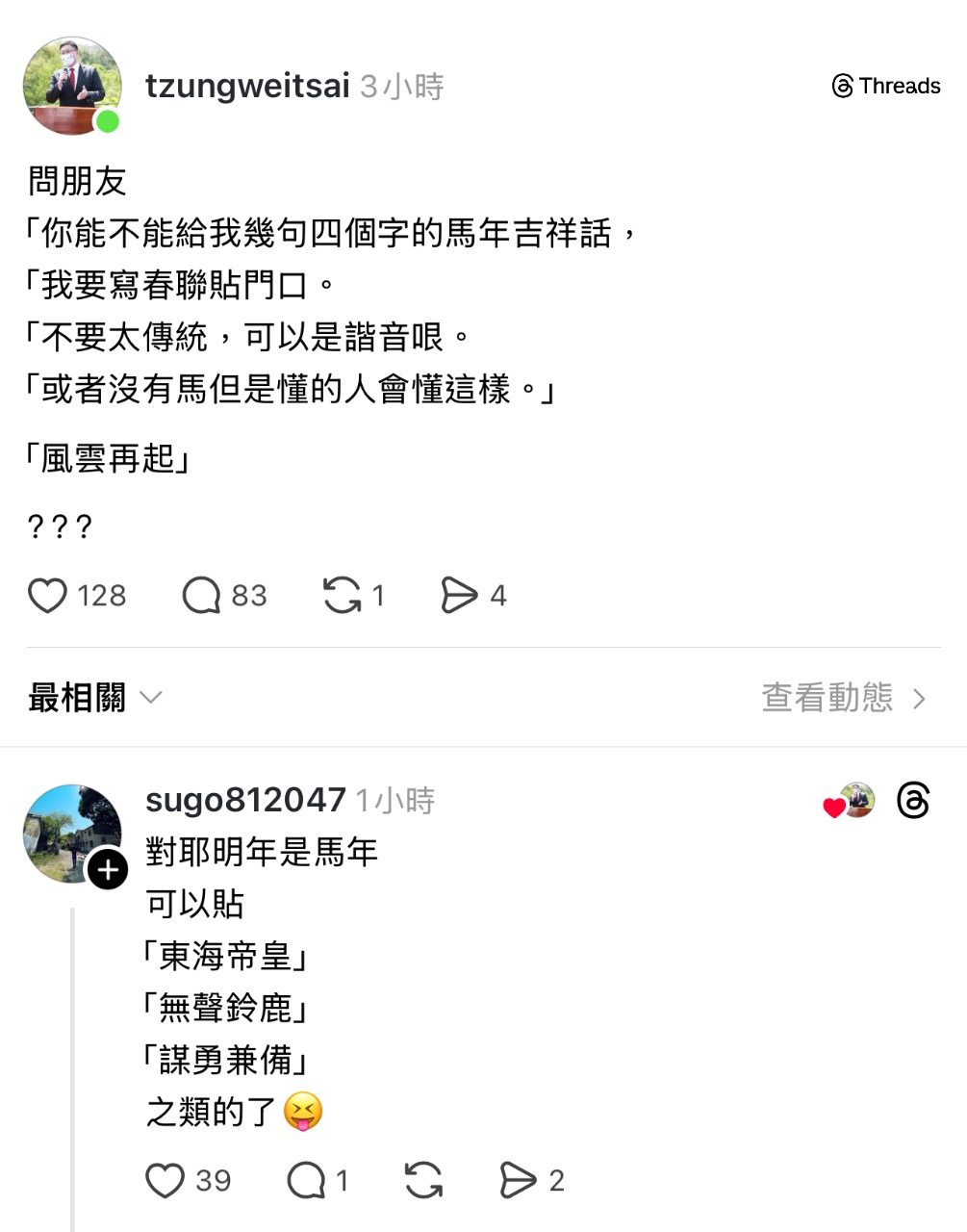Viewport: 967px width, 1232px height.
Task: Follow sugo812047 via avatar plus button
Action: pos(108,870)
